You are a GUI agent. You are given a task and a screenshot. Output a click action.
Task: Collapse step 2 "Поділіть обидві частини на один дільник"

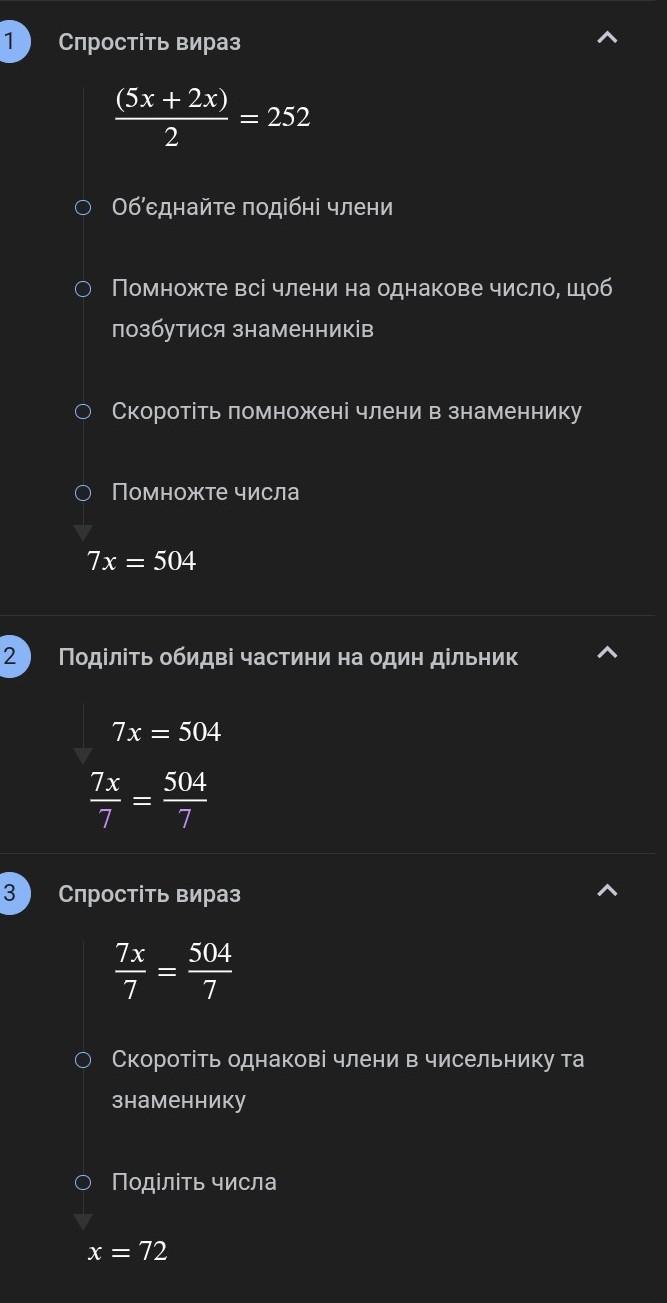606,654
